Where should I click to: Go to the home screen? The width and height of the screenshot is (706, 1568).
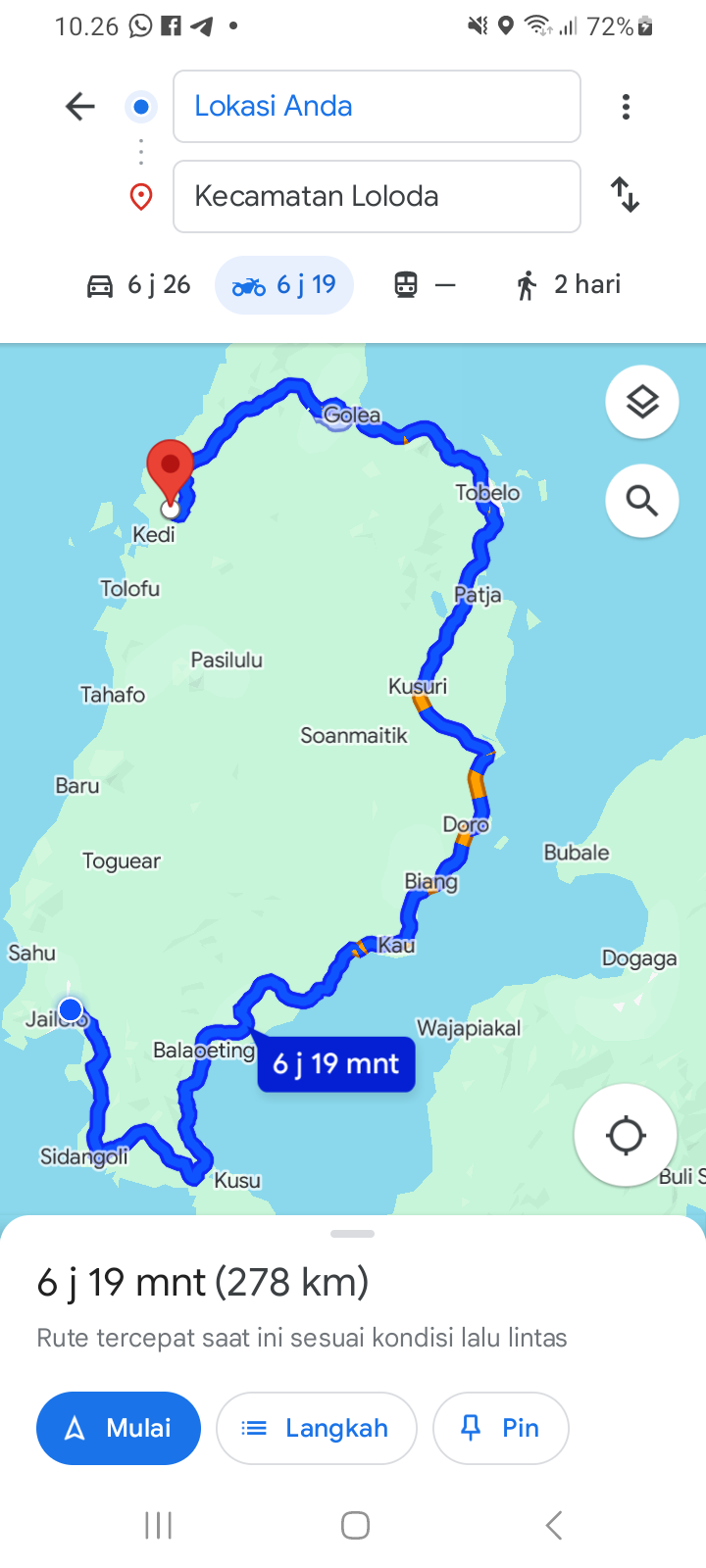pyautogui.click(x=355, y=1525)
